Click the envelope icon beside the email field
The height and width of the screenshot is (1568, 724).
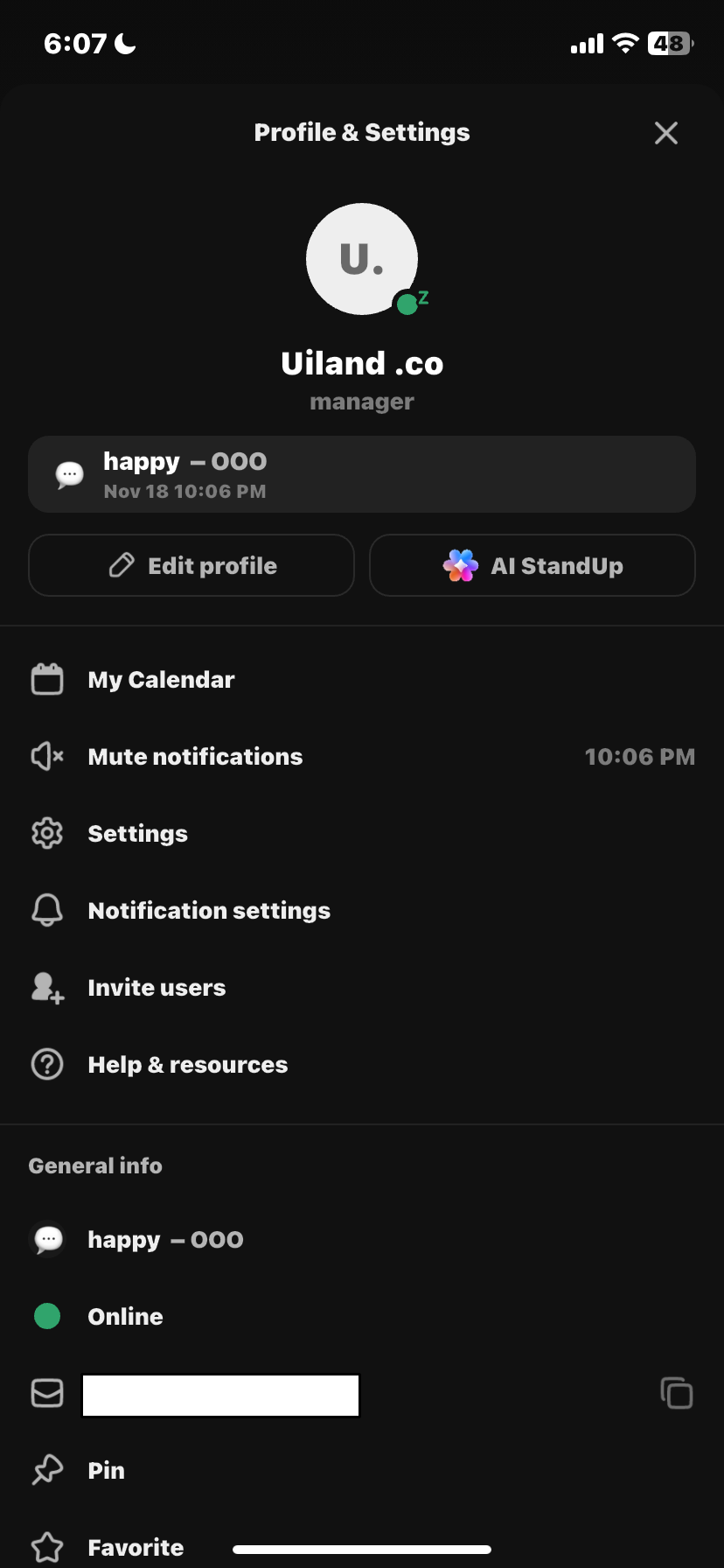[x=47, y=1393]
